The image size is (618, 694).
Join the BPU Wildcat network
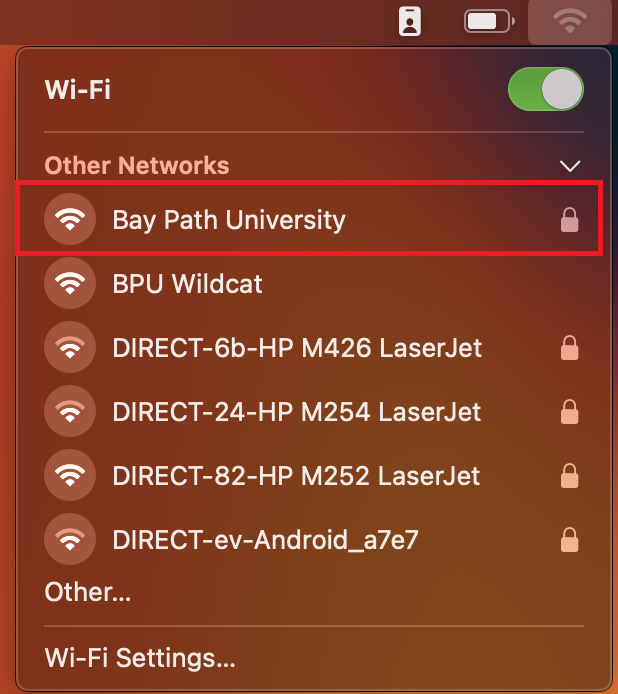pyautogui.click(x=188, y=284)
